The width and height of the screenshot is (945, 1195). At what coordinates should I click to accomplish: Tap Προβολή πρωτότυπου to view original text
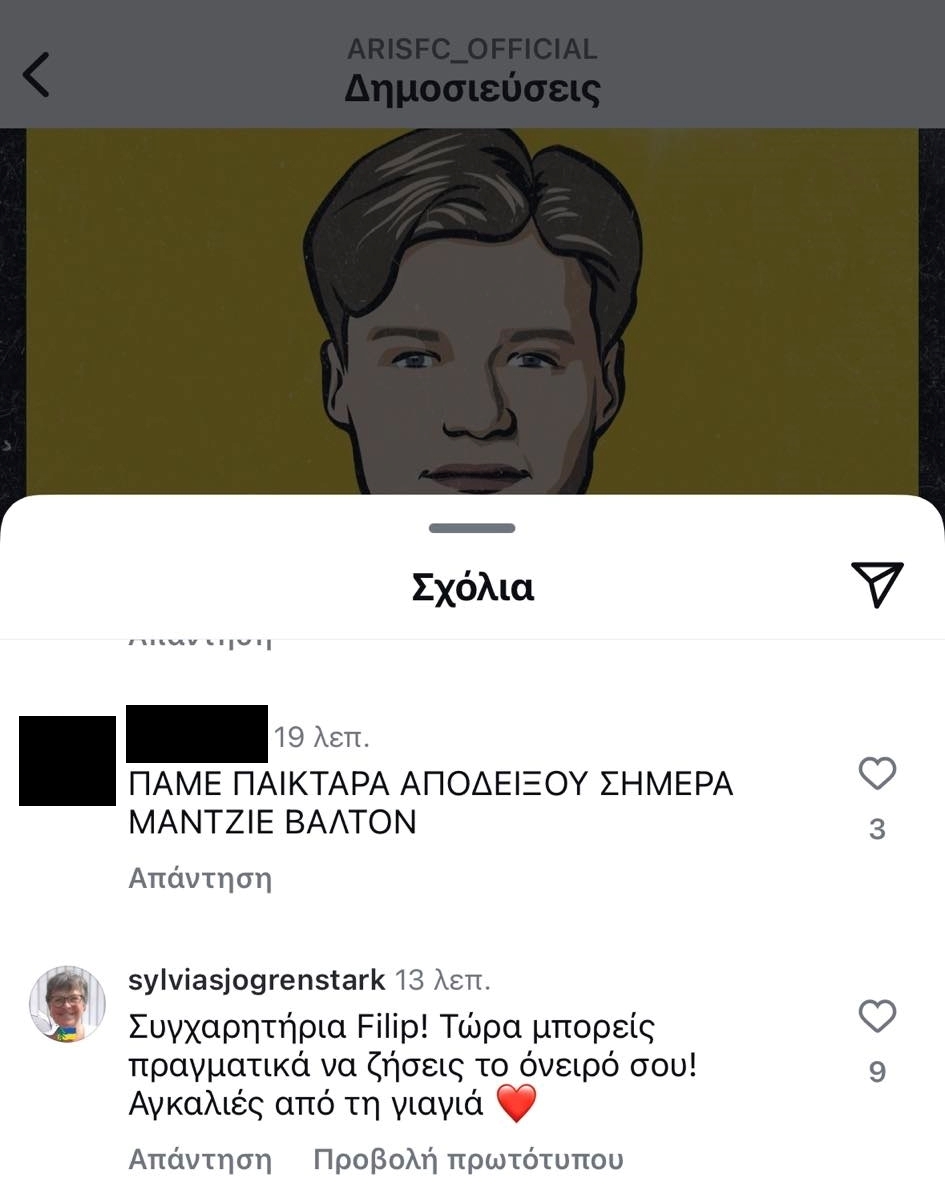468,1159
